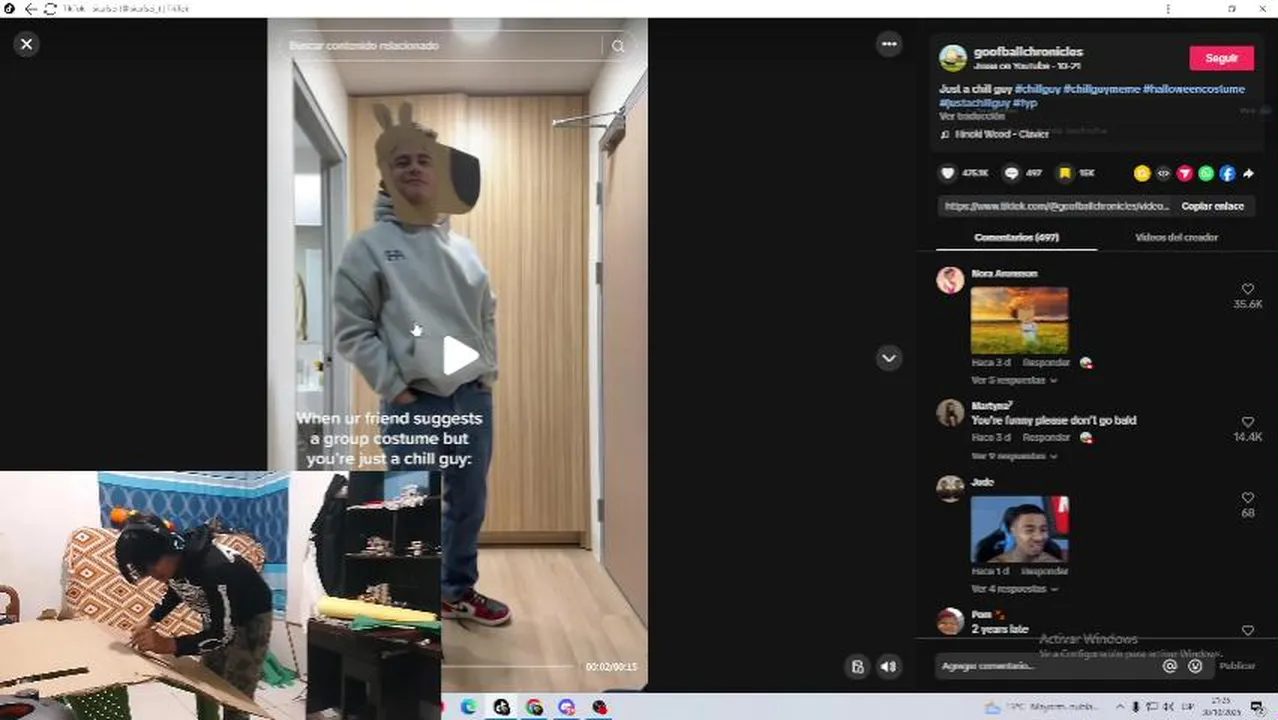This screenshot has height=720, width=1278.
Task: Follow goofballchronicles with Seguir button
Action: pos(1221,58)
